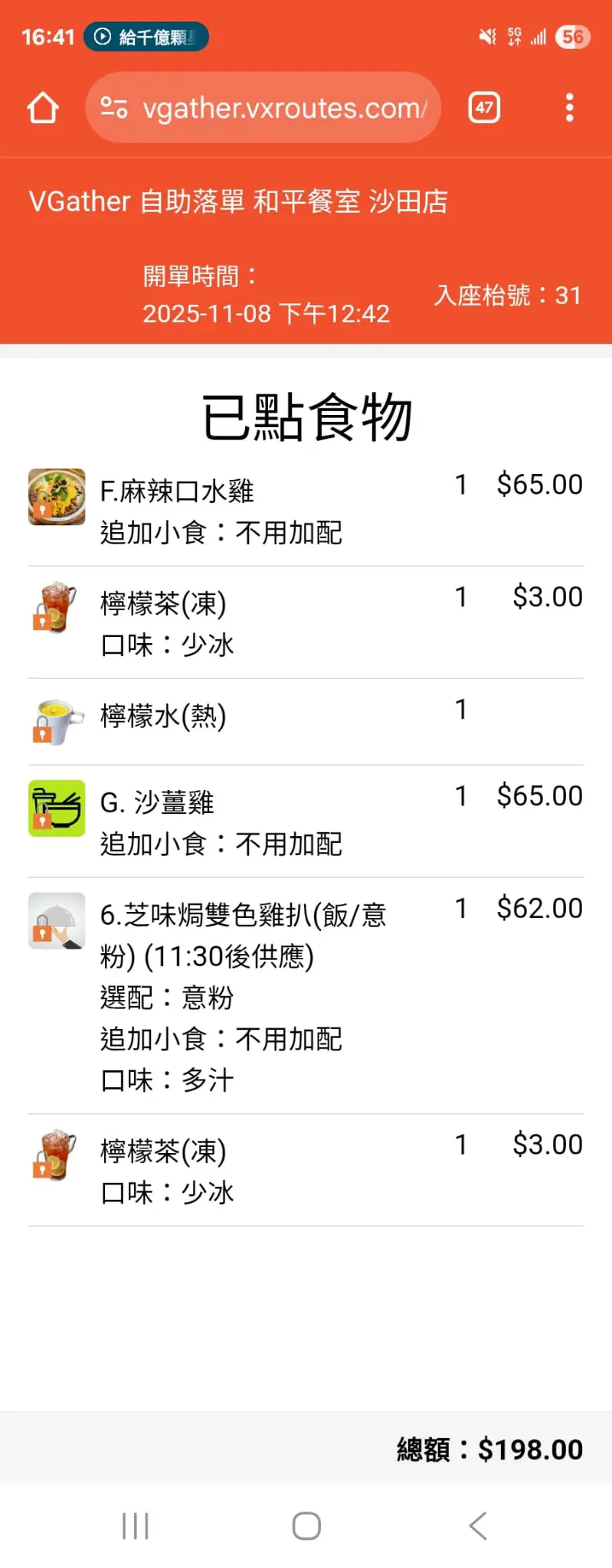This screenshot has width=612, height=1568.
Task: View site info icon in address bar
Action: 114,108
